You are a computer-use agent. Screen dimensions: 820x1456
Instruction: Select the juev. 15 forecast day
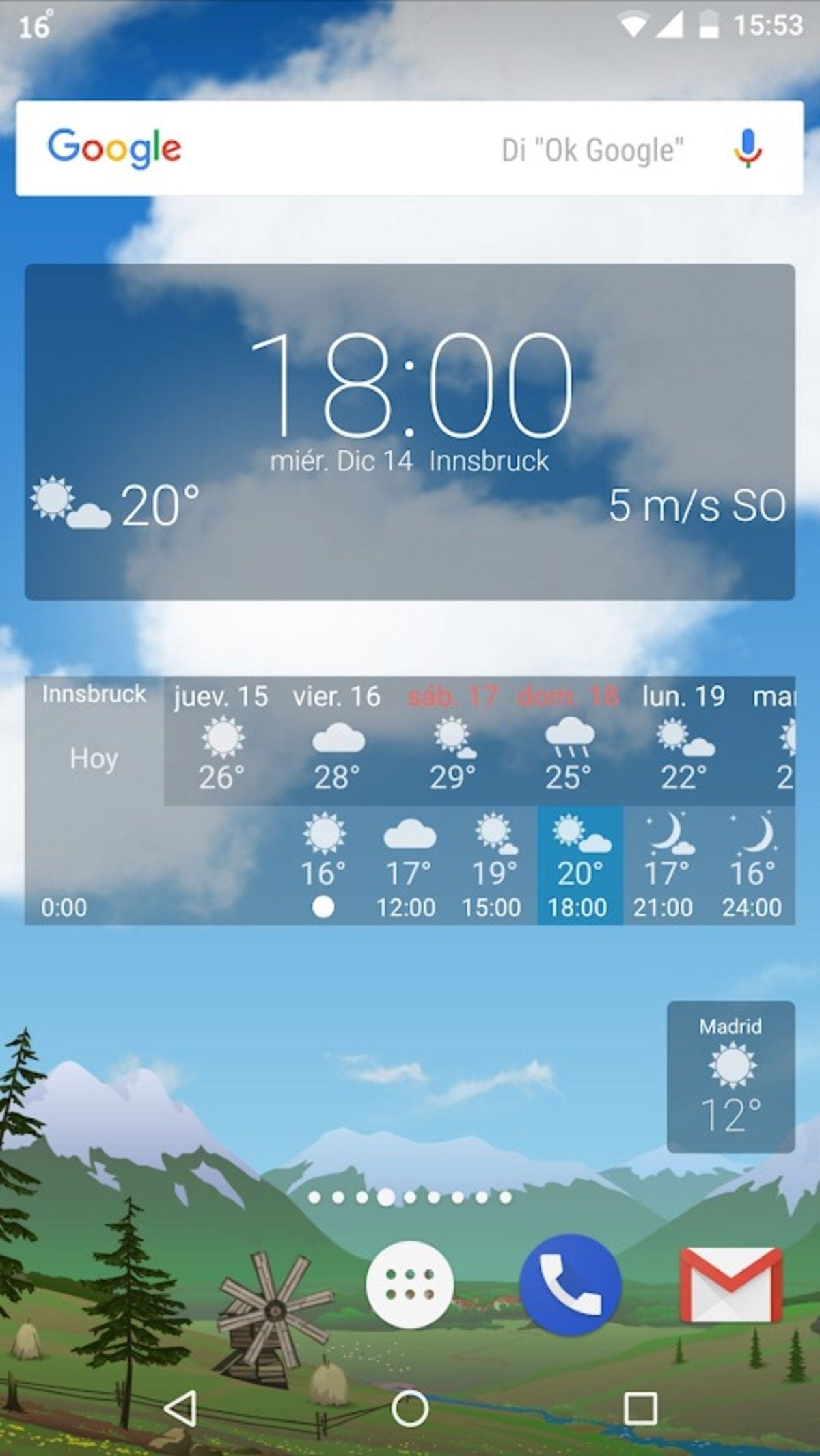tap(221, 742)
